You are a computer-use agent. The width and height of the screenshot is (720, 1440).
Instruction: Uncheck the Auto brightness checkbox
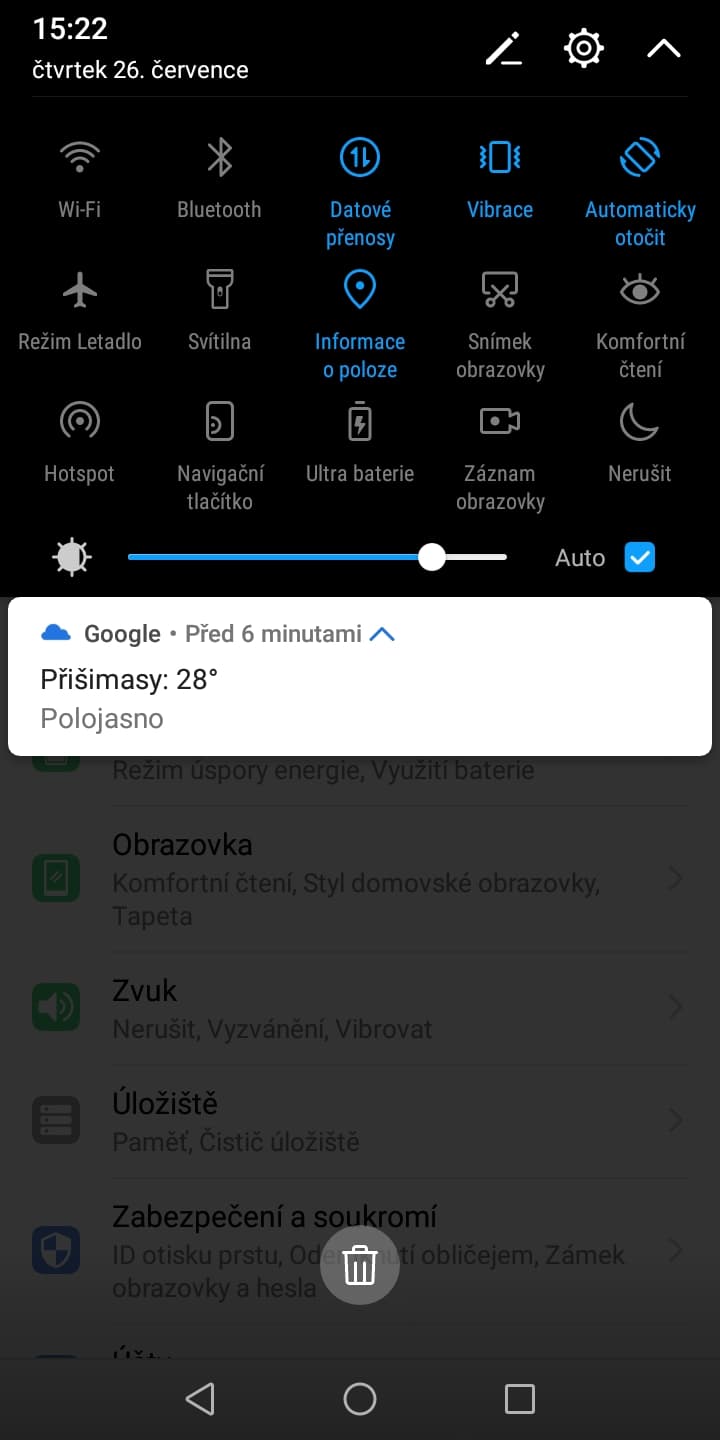coord(639,557)
